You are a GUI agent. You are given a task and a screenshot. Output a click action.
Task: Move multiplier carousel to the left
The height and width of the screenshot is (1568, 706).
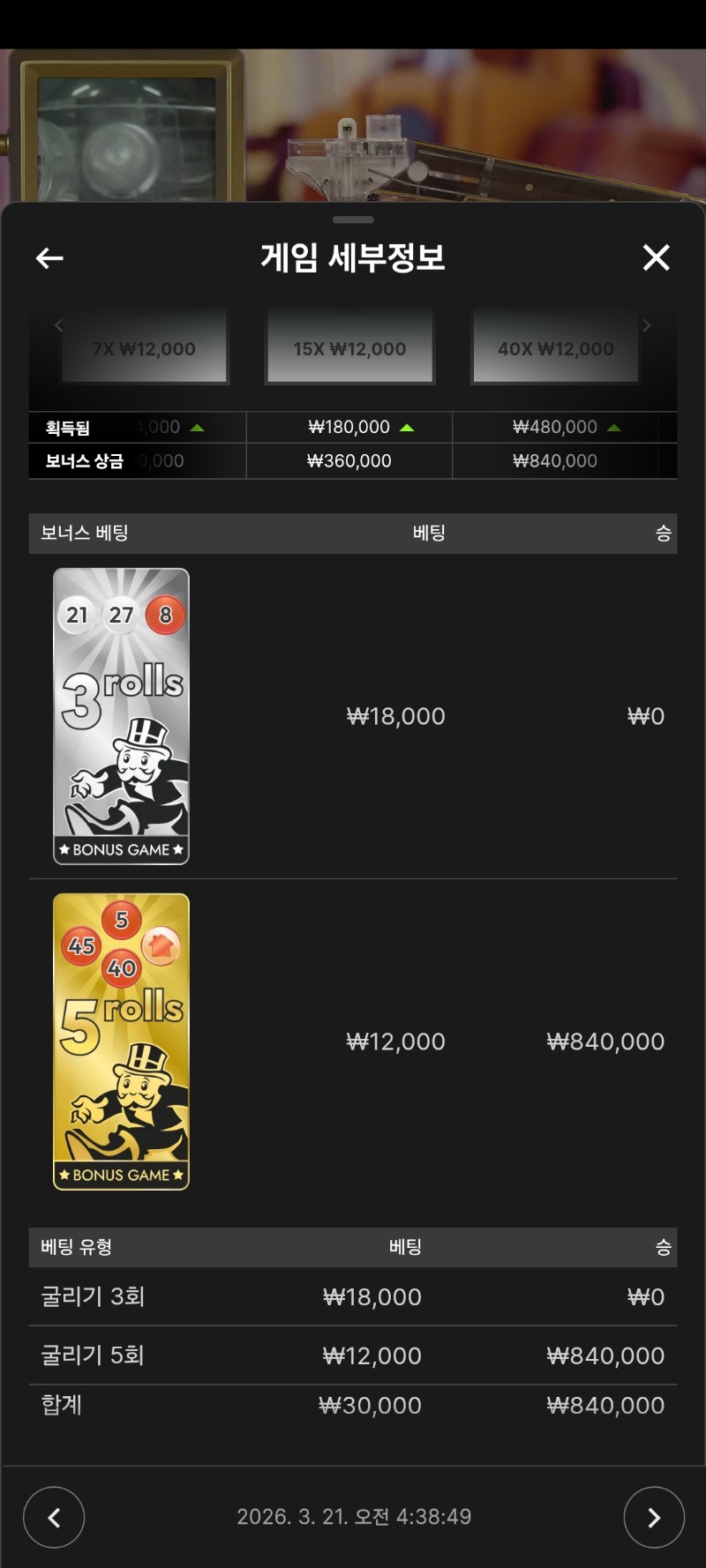[x=58, y=325]
